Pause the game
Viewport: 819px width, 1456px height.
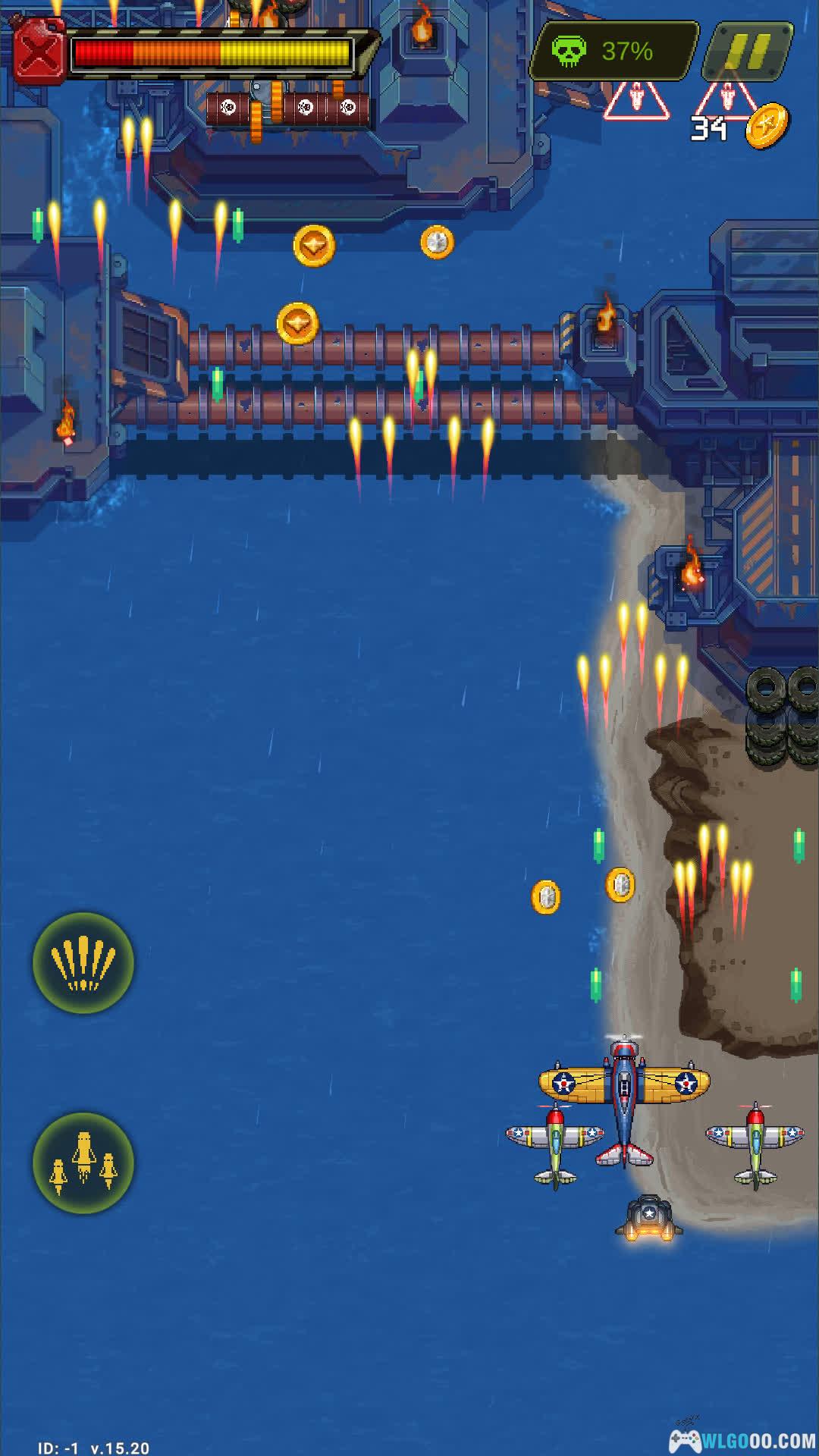point(748,51)
